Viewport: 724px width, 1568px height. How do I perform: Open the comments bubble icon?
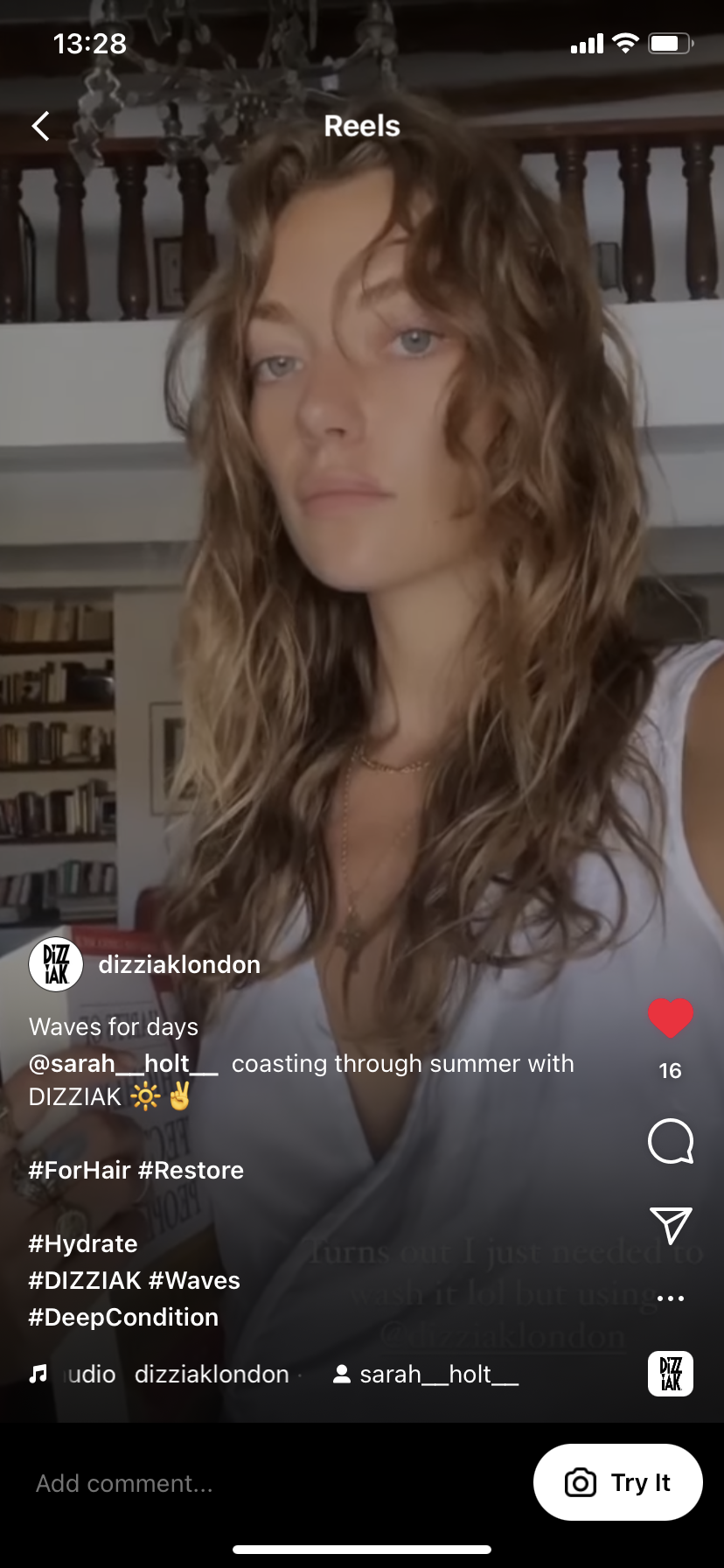tap(670, 1141)
